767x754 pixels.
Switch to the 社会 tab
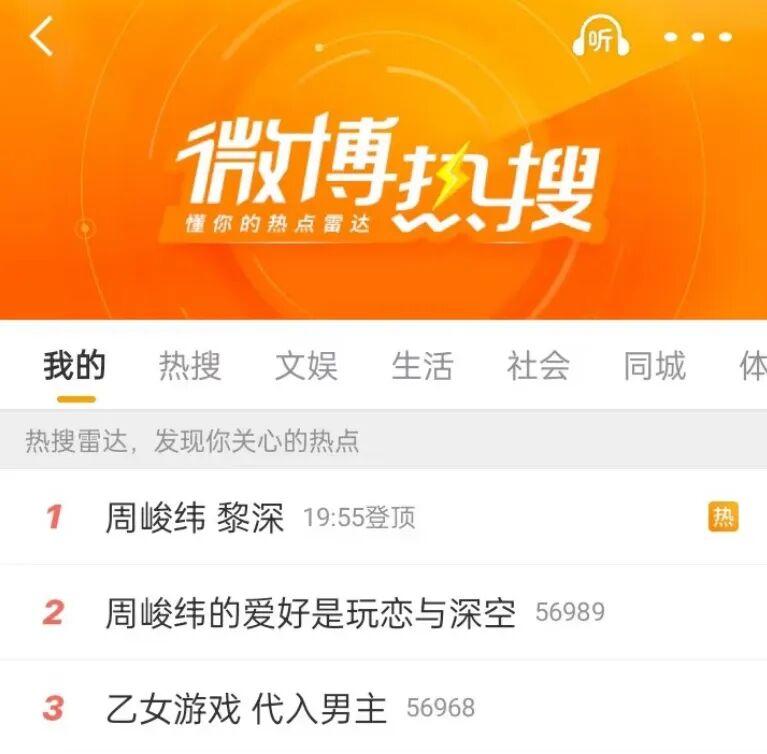click(x=538, y=367)
